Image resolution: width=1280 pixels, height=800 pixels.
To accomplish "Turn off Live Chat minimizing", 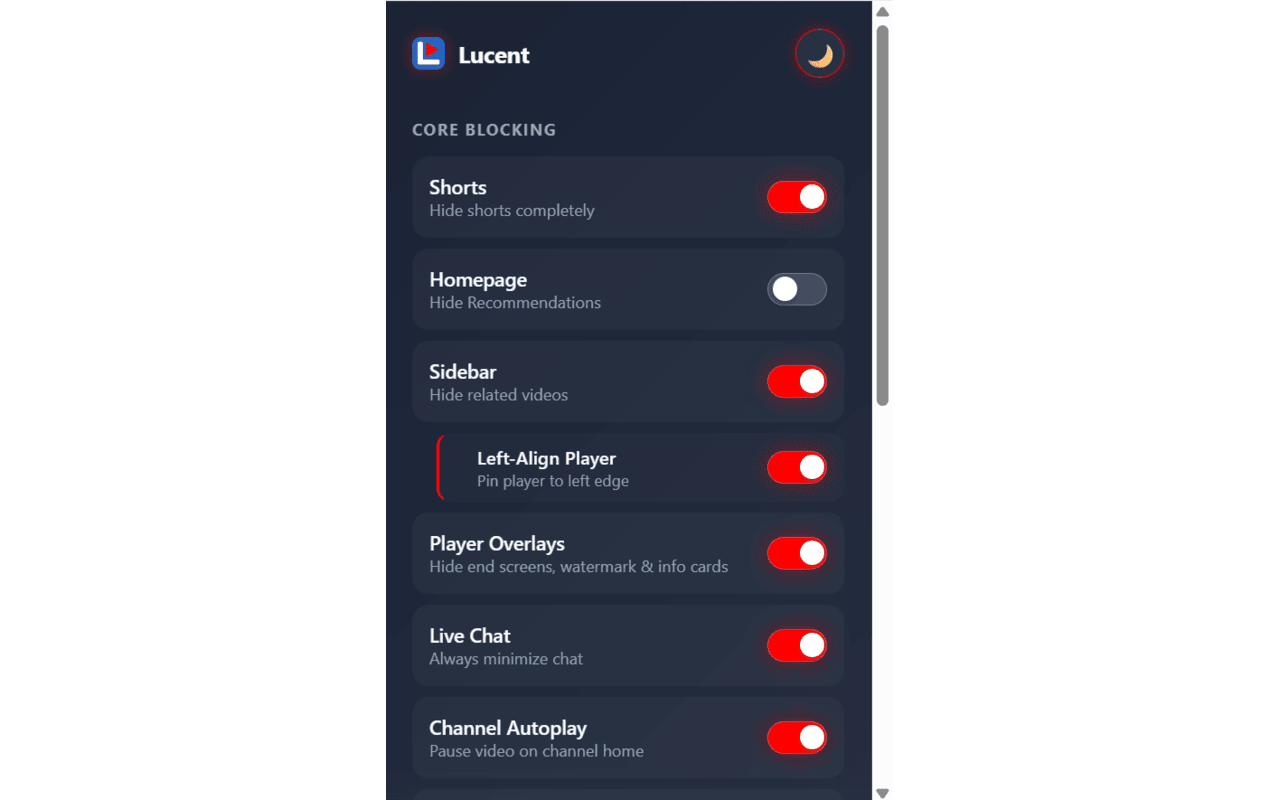I will (796, 645).
